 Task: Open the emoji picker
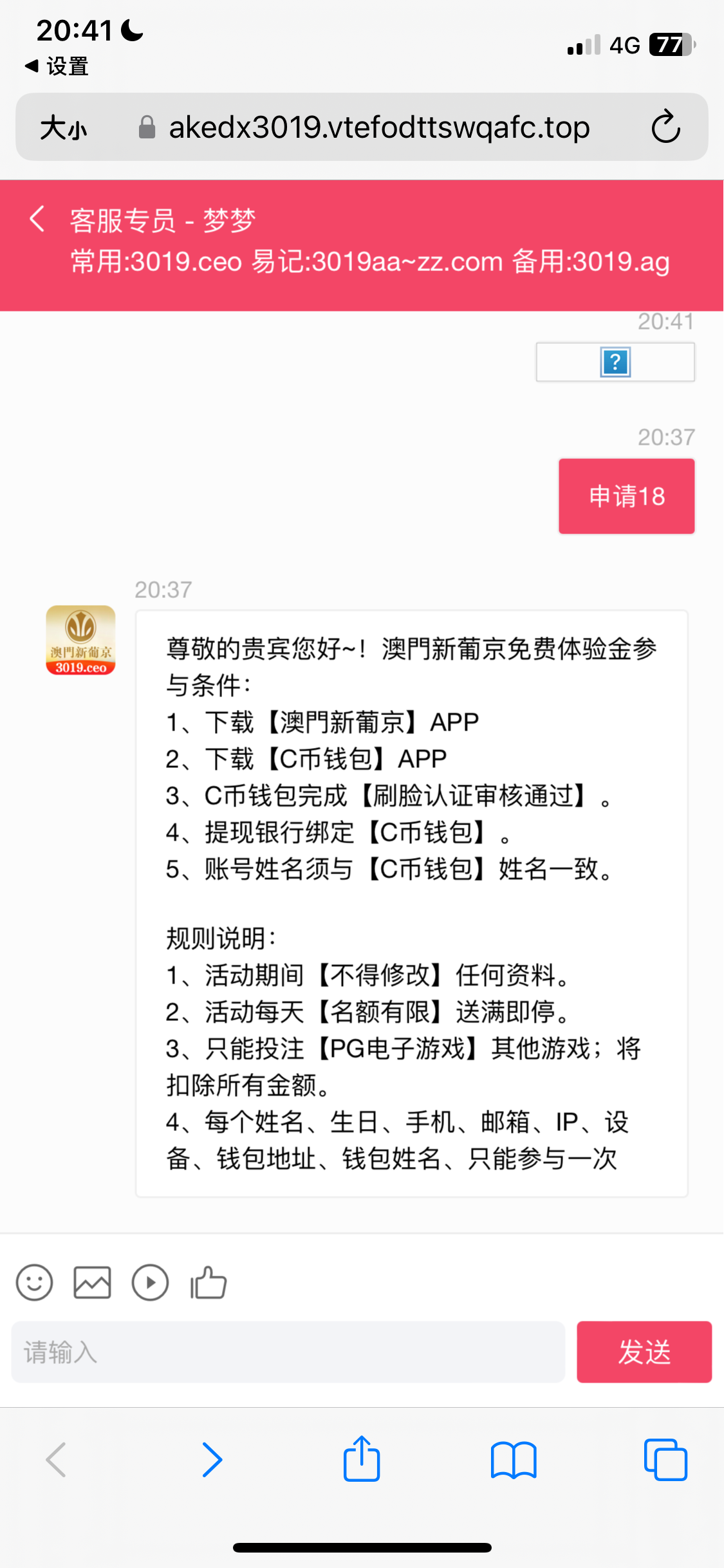coord(34,1282)
